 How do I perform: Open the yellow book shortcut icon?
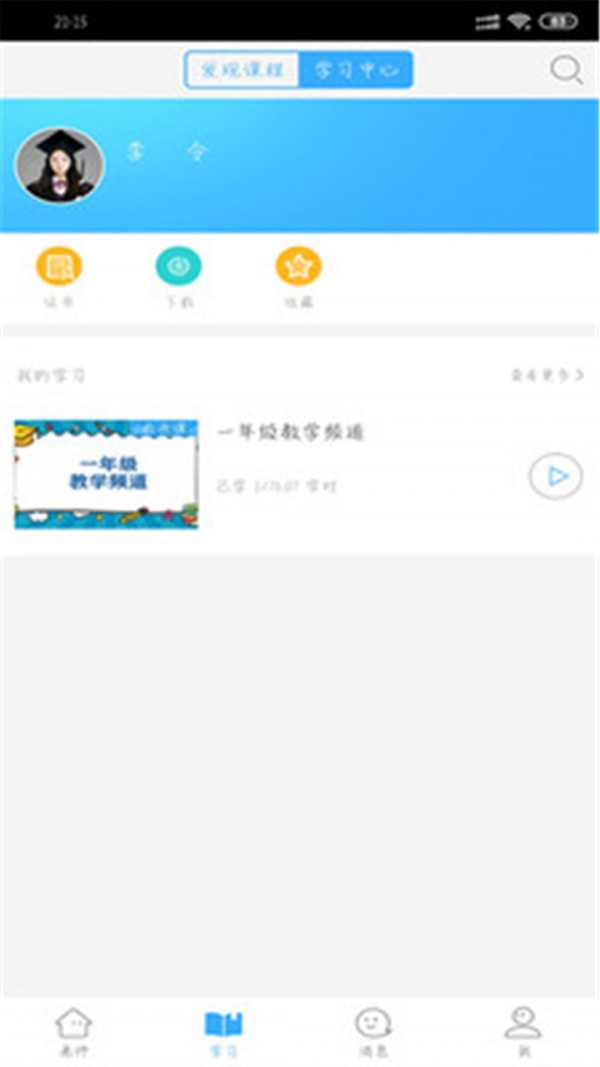pos(59,267)
